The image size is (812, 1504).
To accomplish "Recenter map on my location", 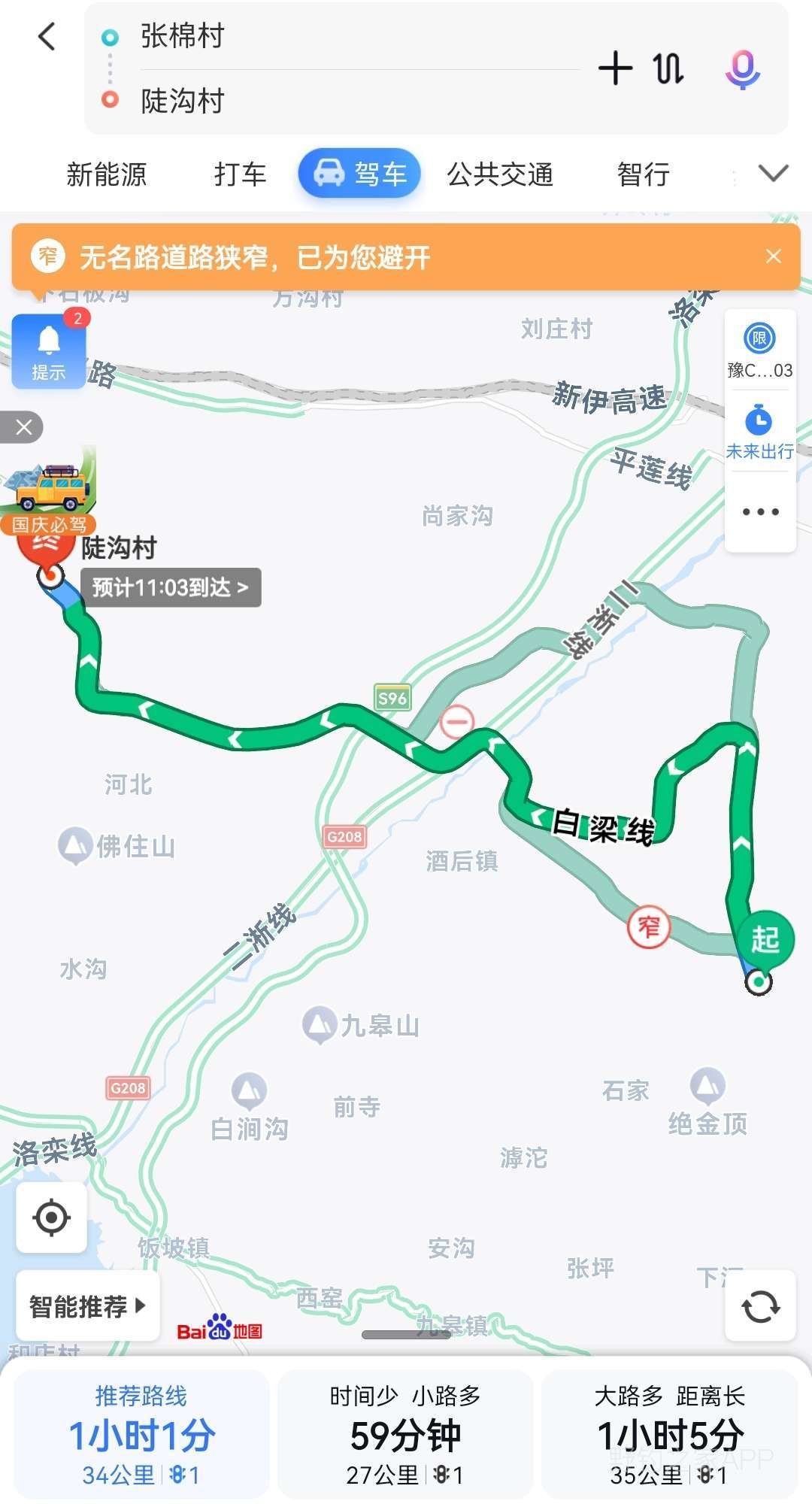I will point(52,1217).
